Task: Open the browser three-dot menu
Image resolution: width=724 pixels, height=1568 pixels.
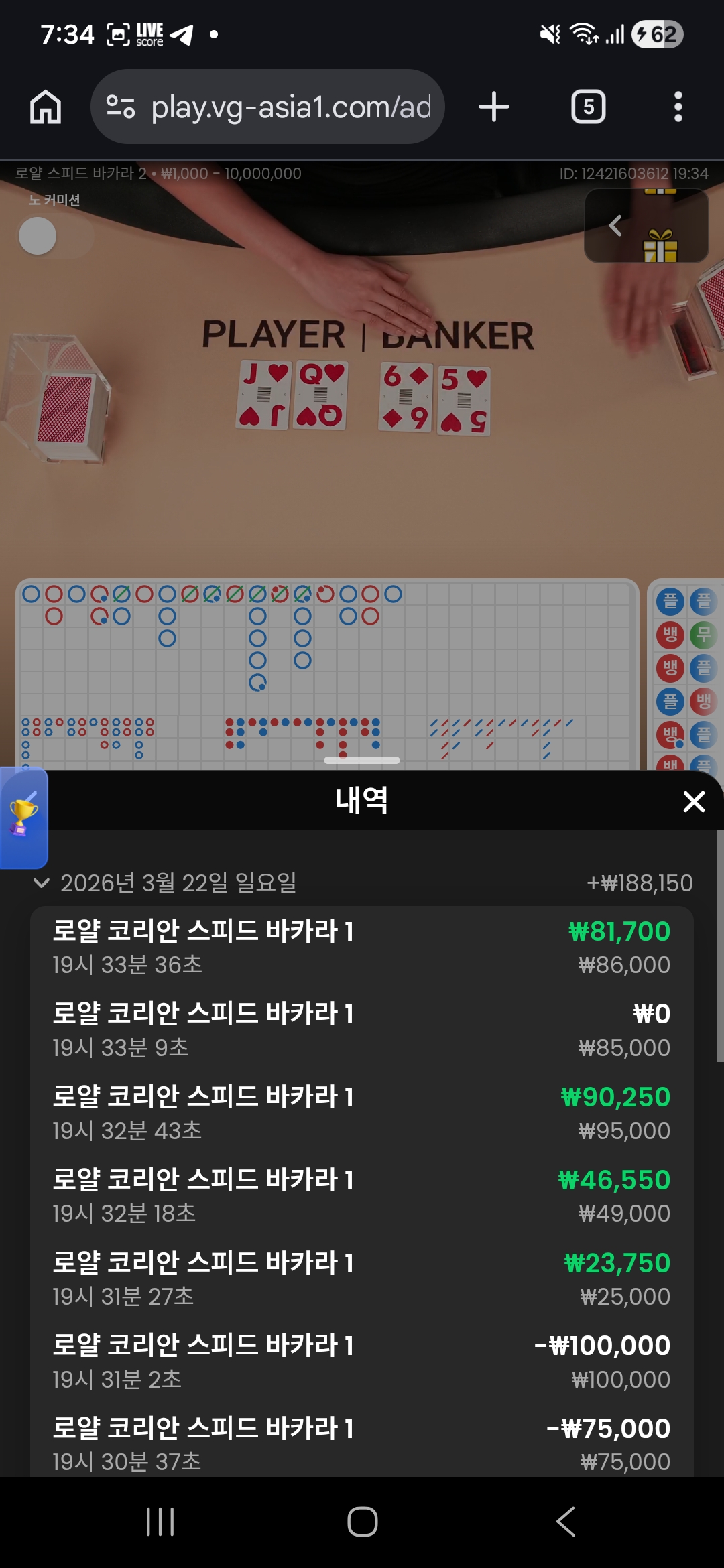Action: [x=678, y=107]
